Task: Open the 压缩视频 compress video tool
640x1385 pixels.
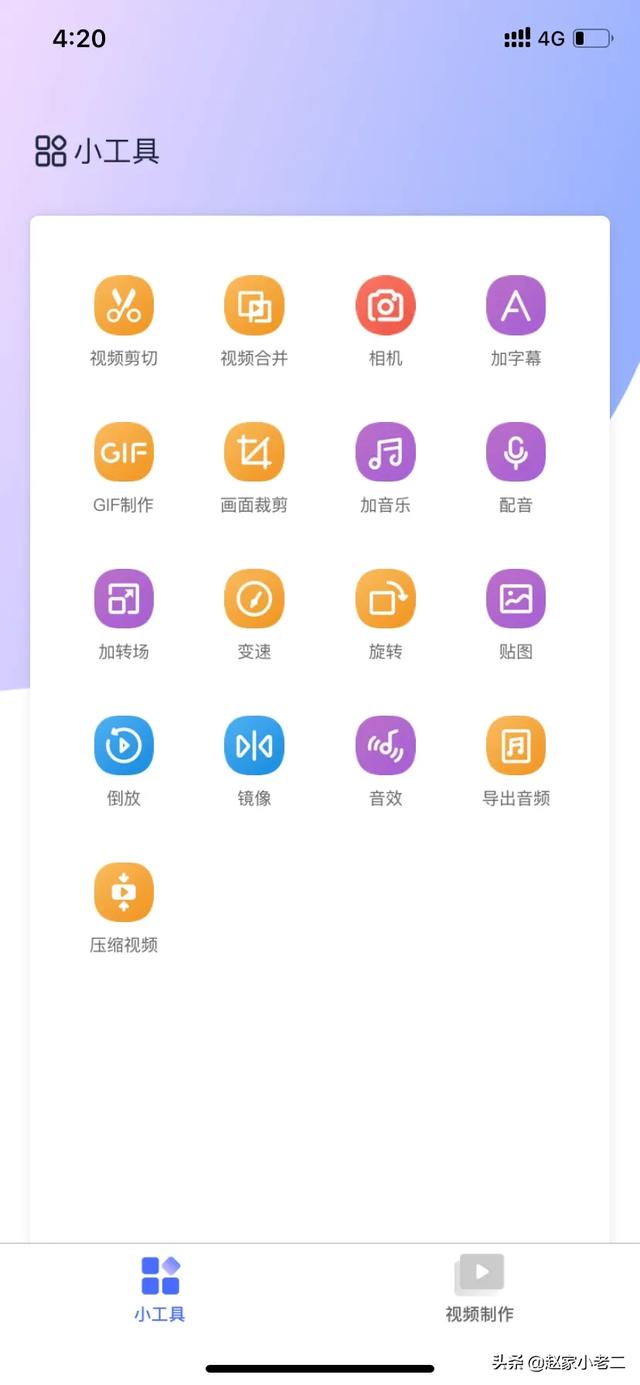Action: pos(124,892)
